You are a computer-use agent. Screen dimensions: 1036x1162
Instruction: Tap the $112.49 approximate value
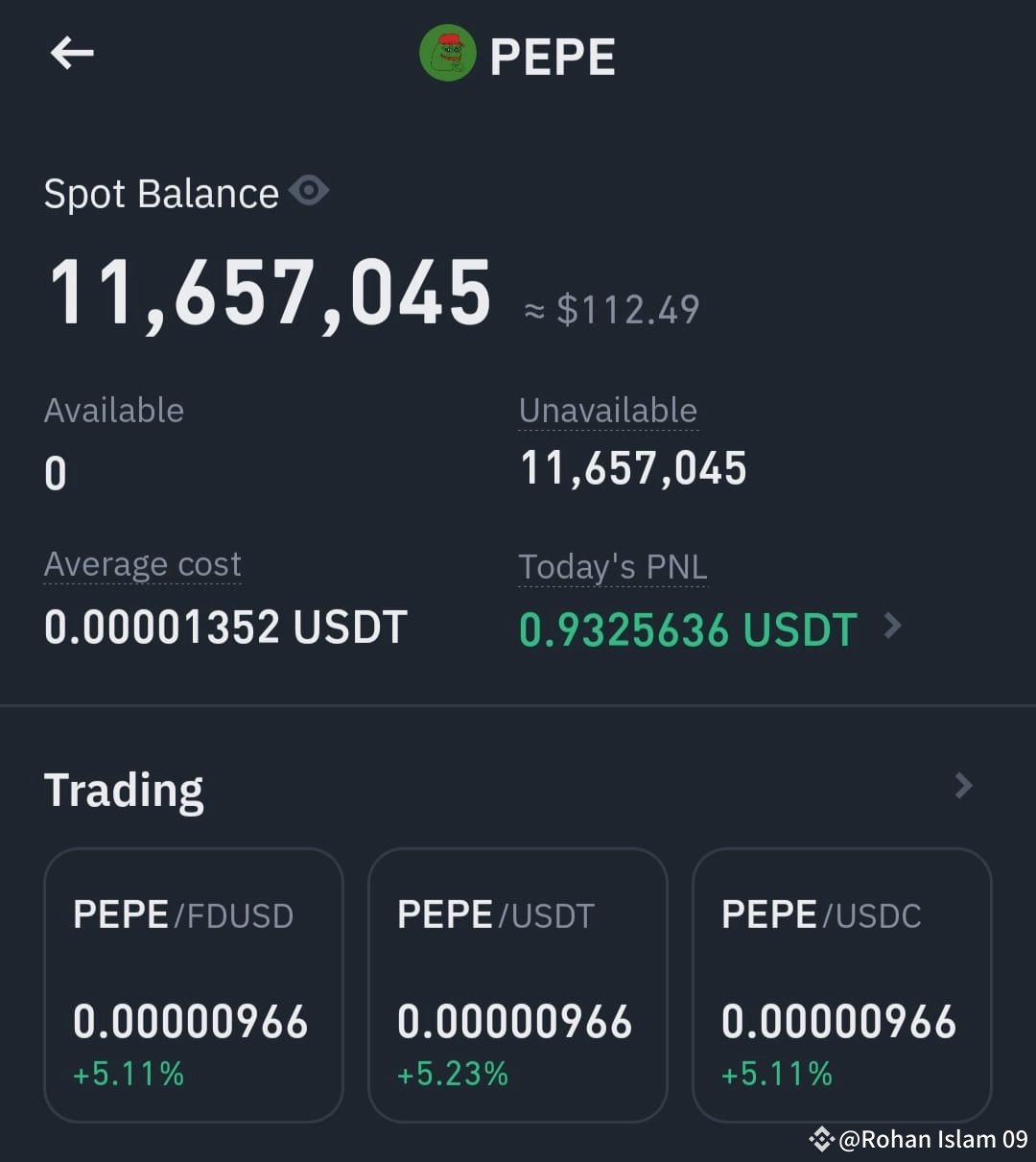click(624, 308)
